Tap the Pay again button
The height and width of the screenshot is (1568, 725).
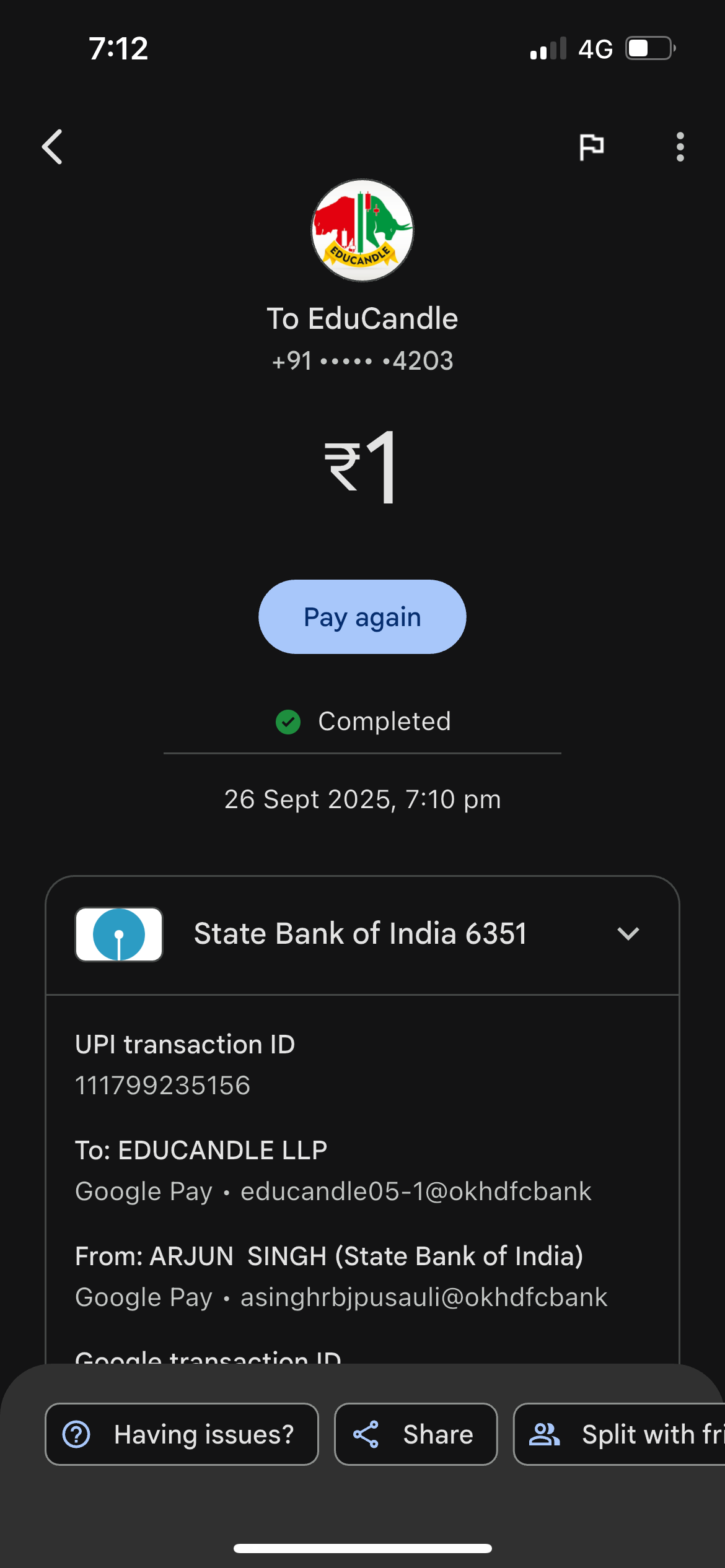tap(362, 617)
